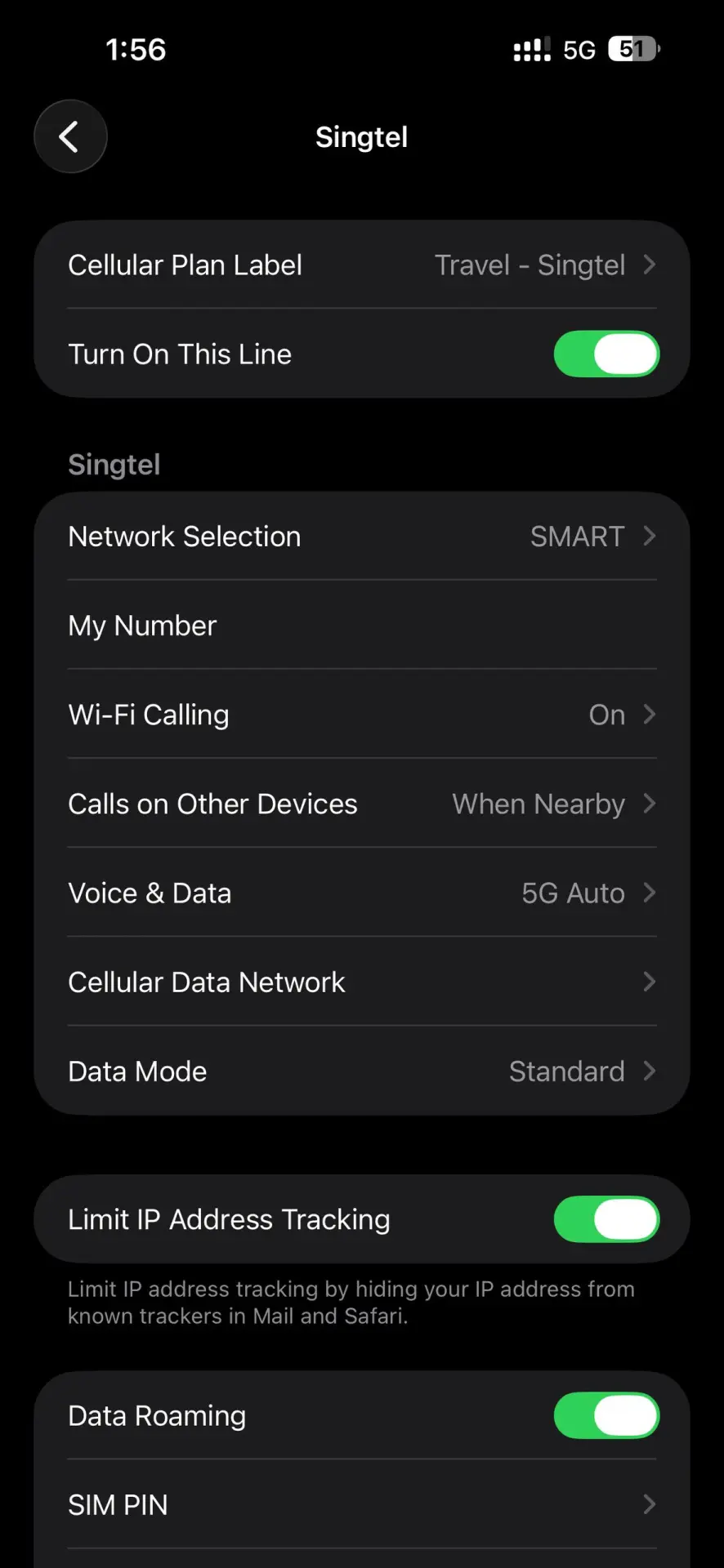Open Cellular Plan Label setting

(x=362, y=265)
